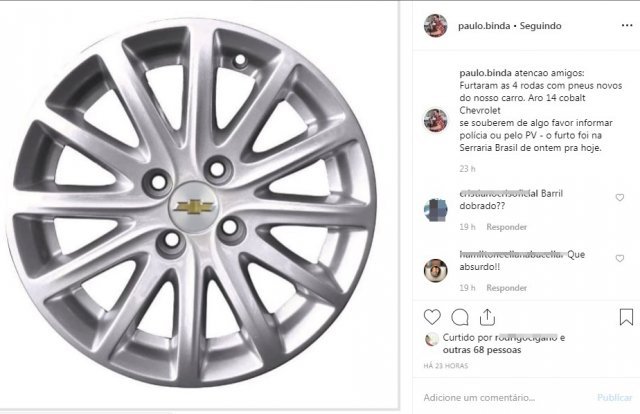Focus the 'Adicione um comentário' field
Viewport: 640px width, 414px height.
pos(500,397)
